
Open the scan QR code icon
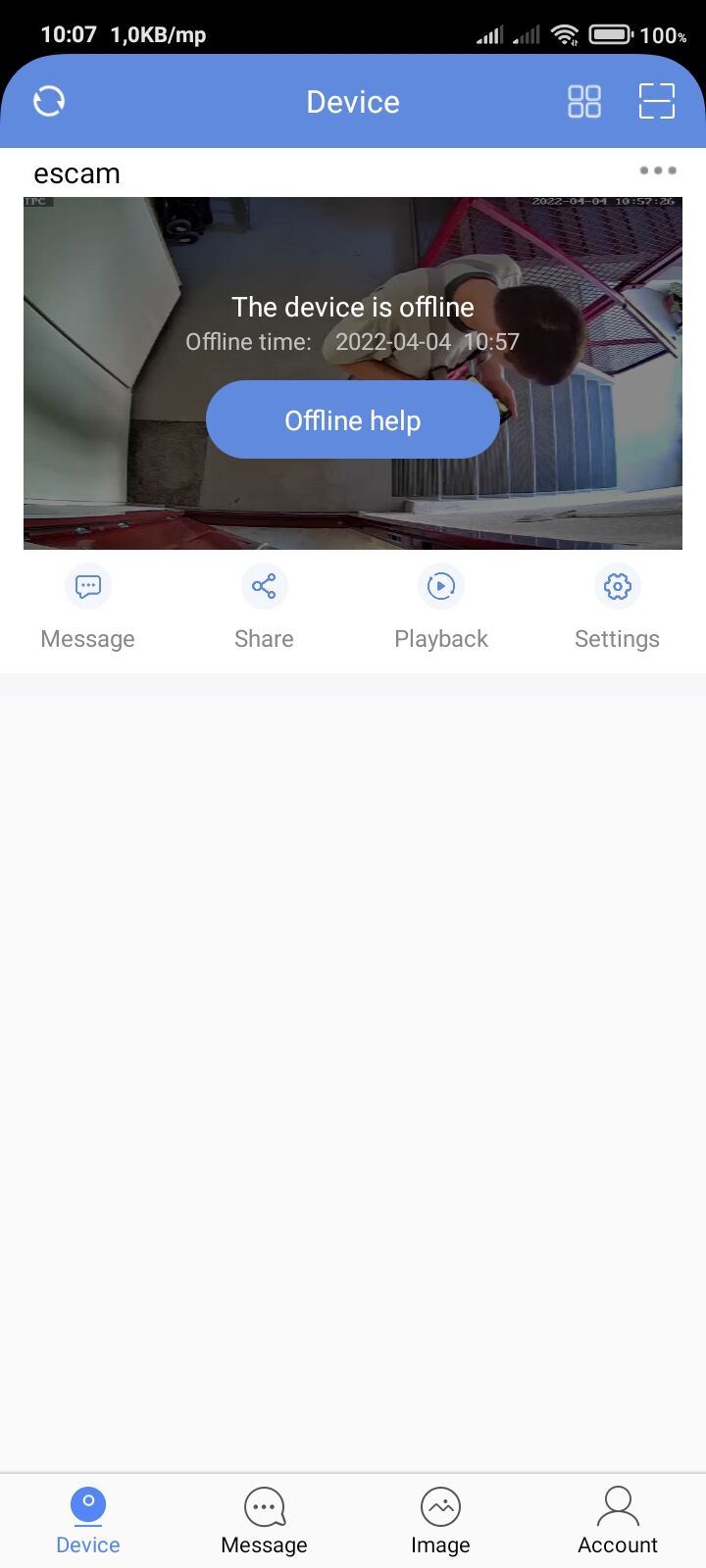[x=657, y=101]
